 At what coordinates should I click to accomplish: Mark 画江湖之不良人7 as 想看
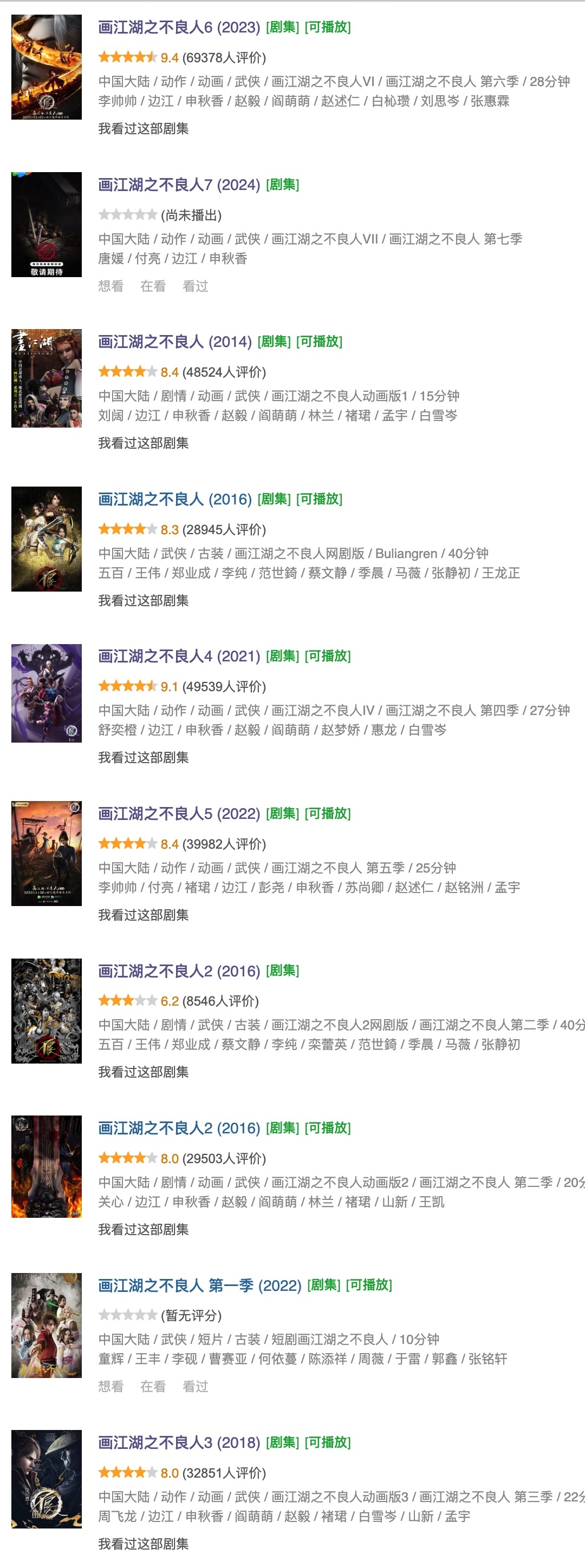click(110, 286)
